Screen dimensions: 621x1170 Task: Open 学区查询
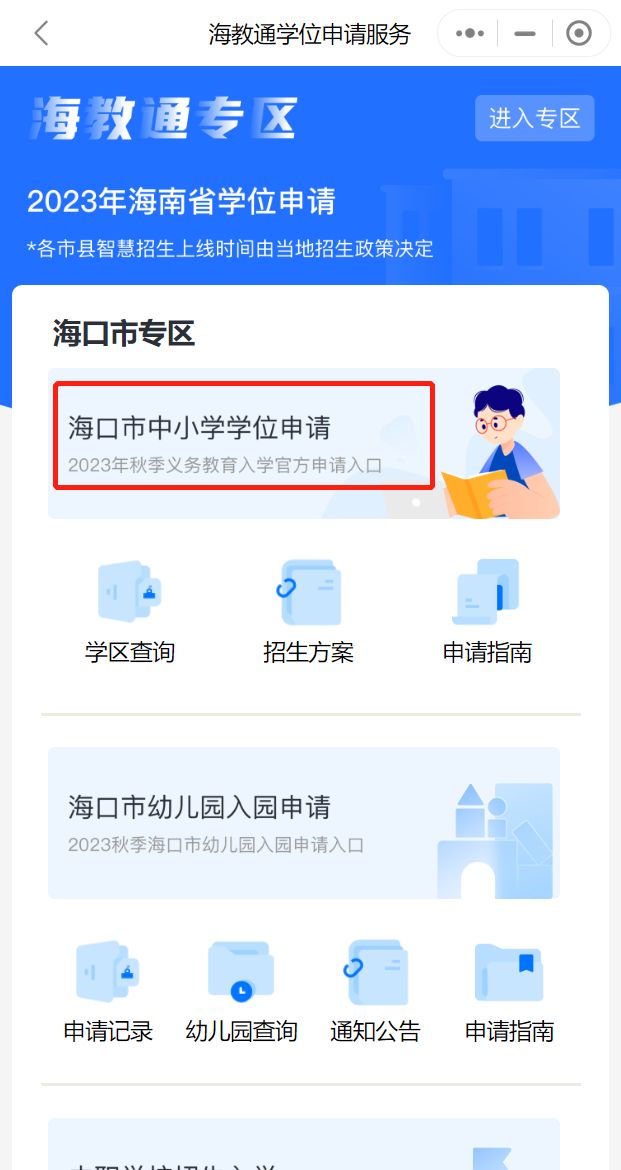(x=130, y=613)
